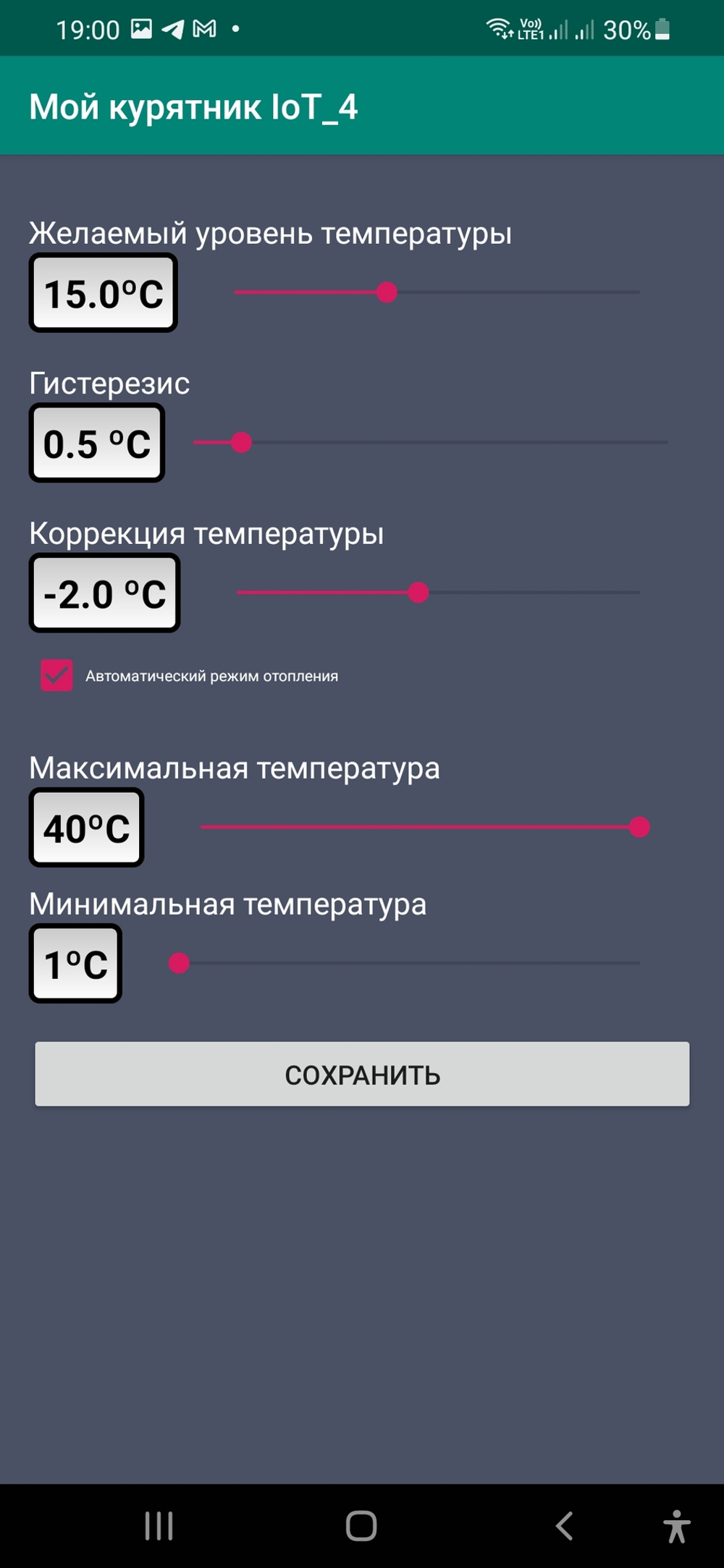The width and height of the screenshot is (724, 1568).
Task: Select the -2.0°C correction value box
Action: click(x=104, y=593)
